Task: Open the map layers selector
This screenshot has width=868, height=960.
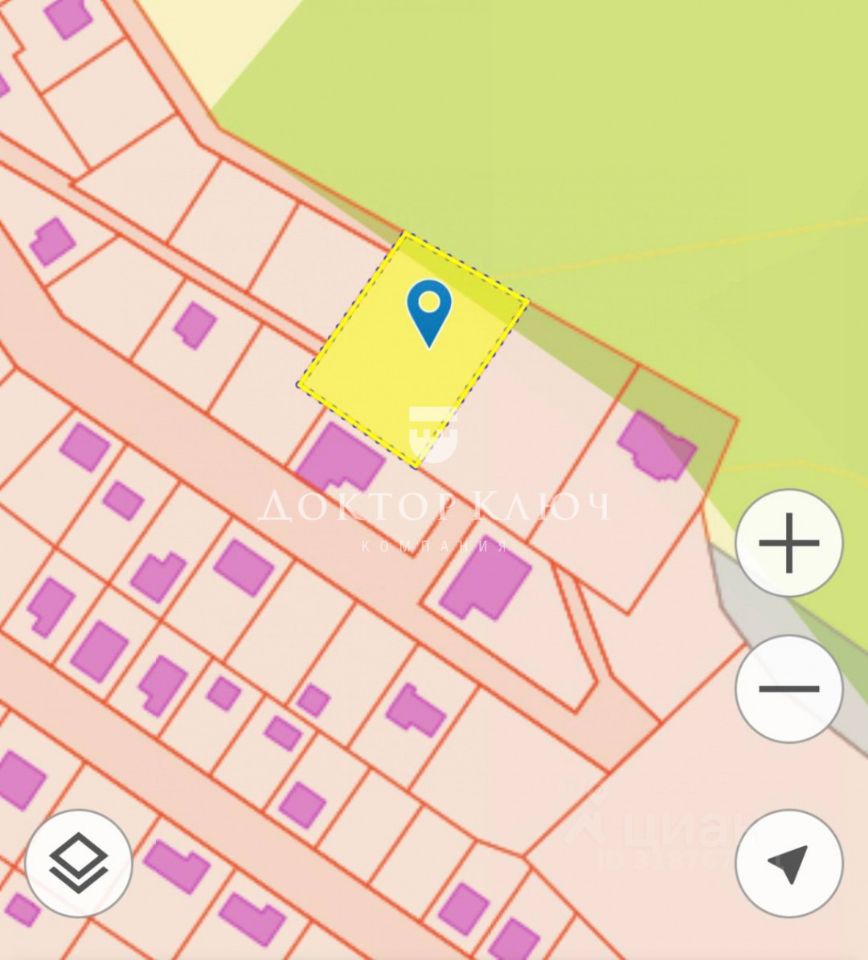Action: 79,863
